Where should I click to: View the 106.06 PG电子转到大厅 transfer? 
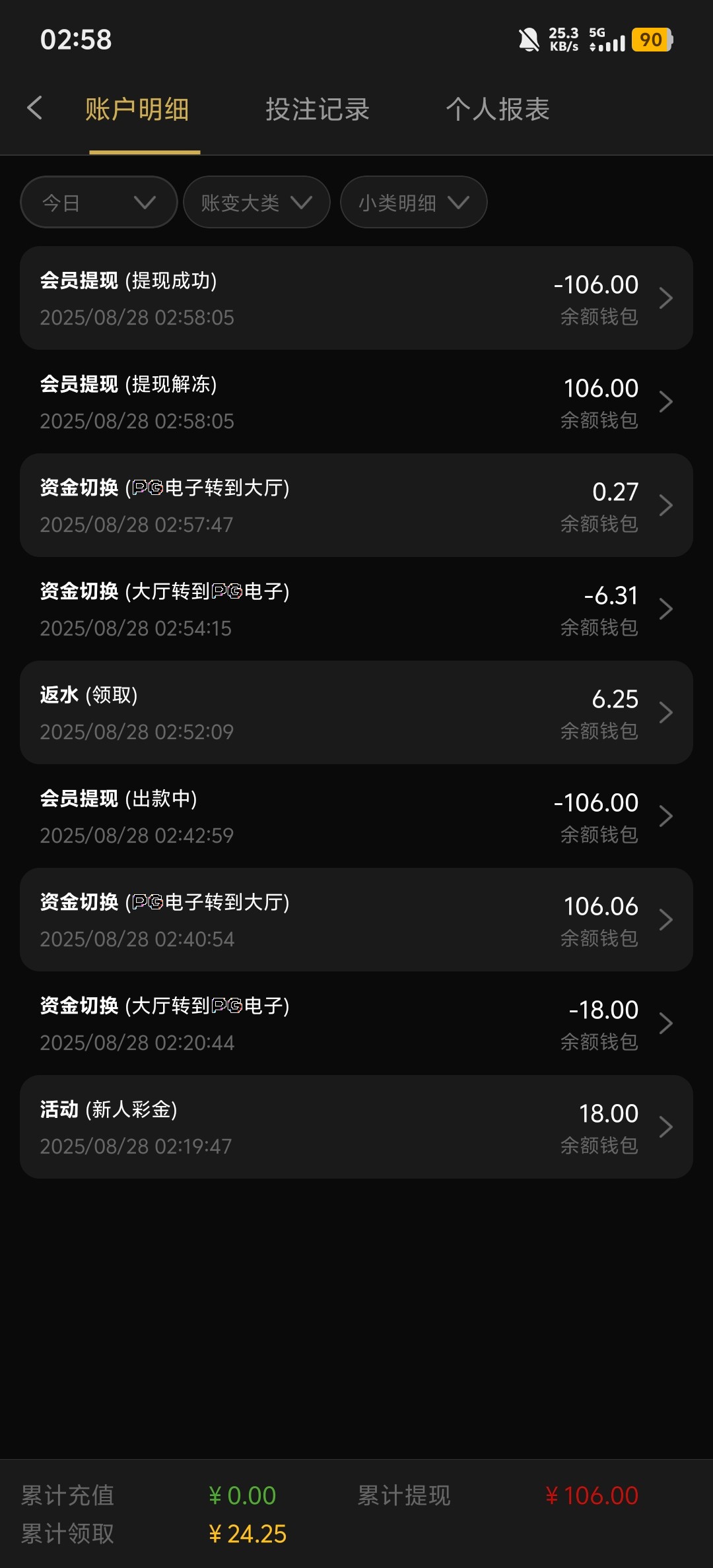tap(356, 920)
